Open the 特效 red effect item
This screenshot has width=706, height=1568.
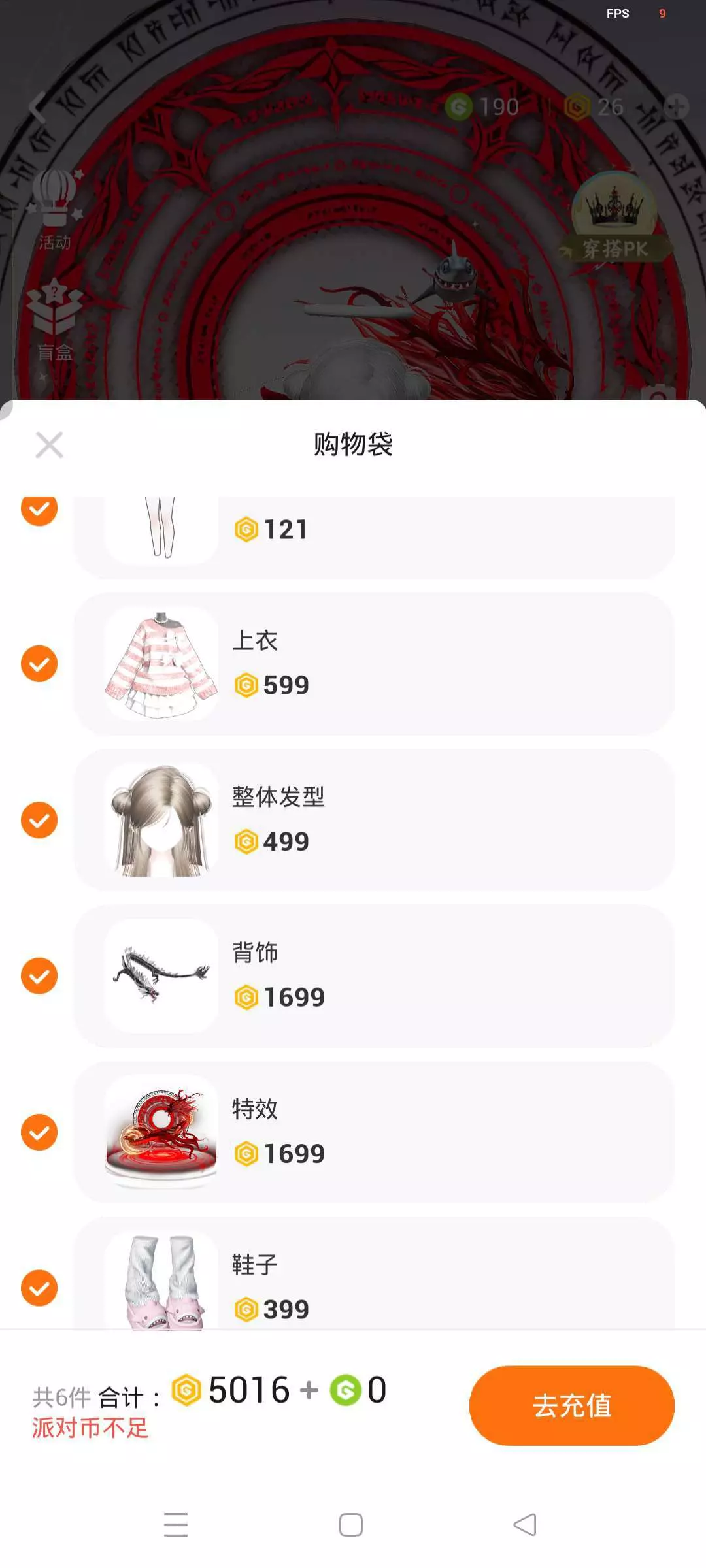373,1132
